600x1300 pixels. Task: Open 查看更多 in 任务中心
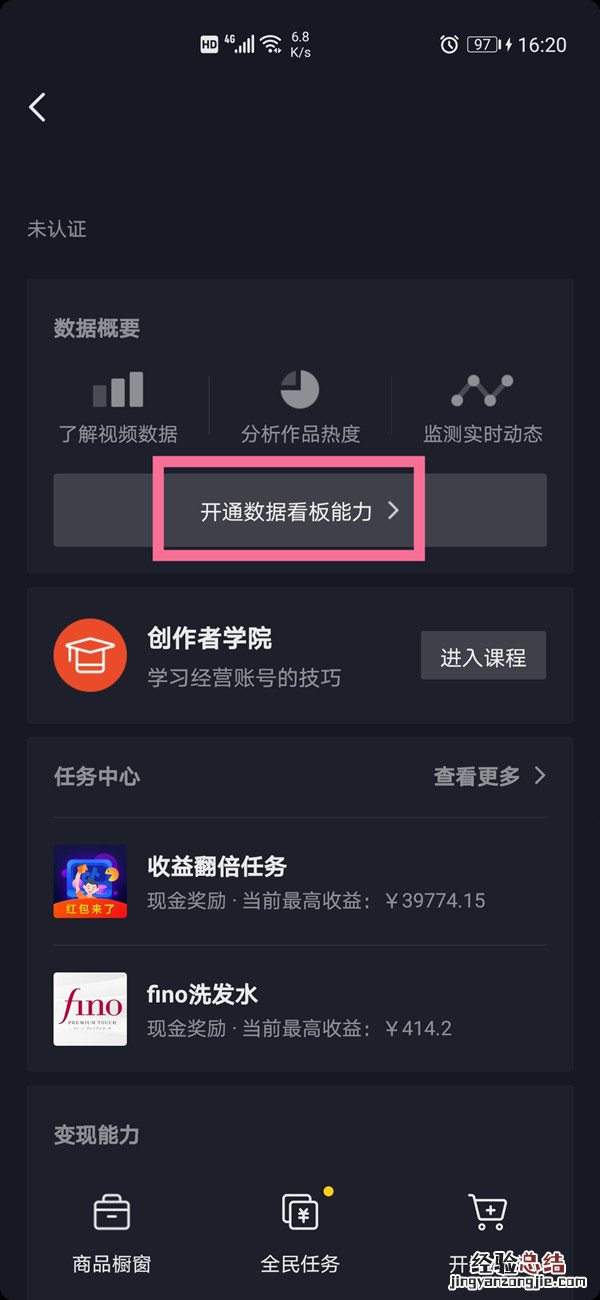point(489,776)
